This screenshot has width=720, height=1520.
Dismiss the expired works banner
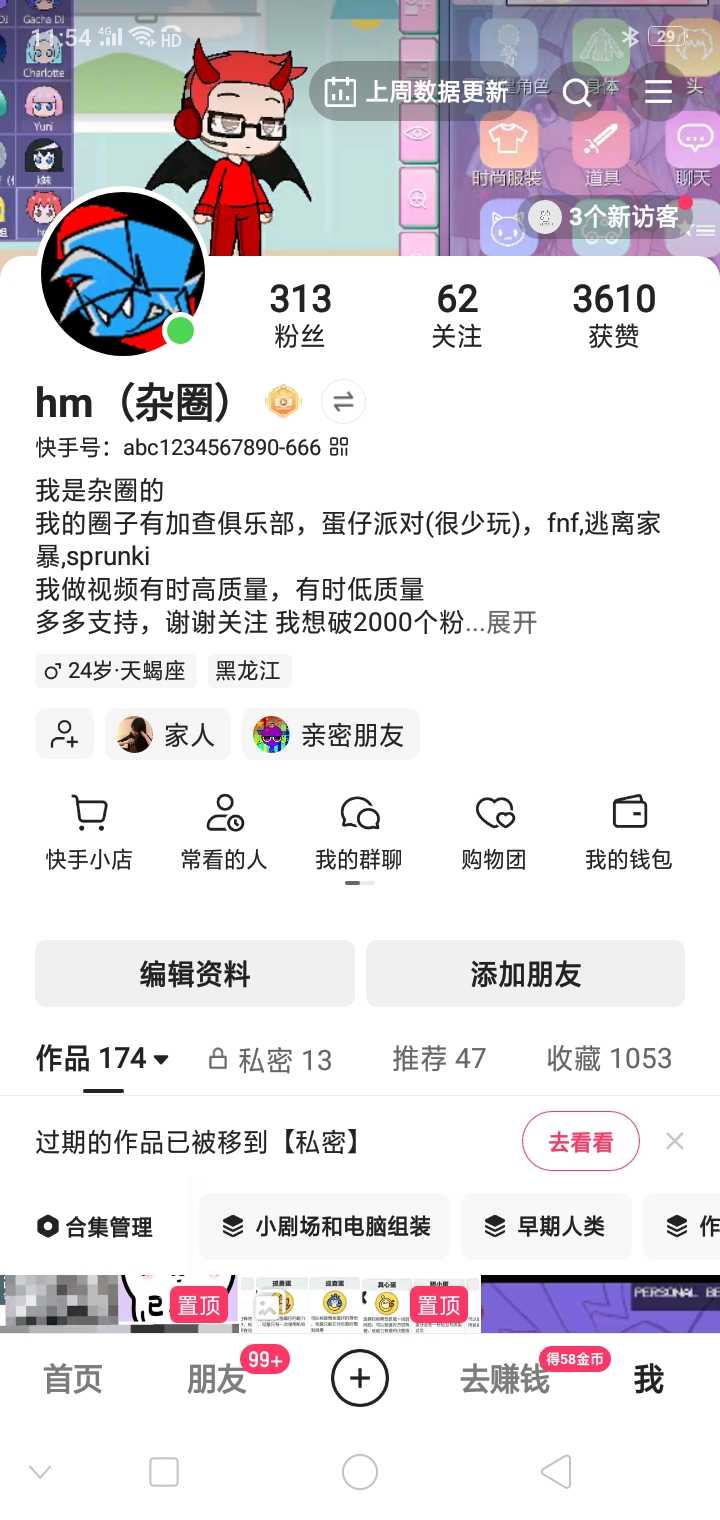[675, 1142]
